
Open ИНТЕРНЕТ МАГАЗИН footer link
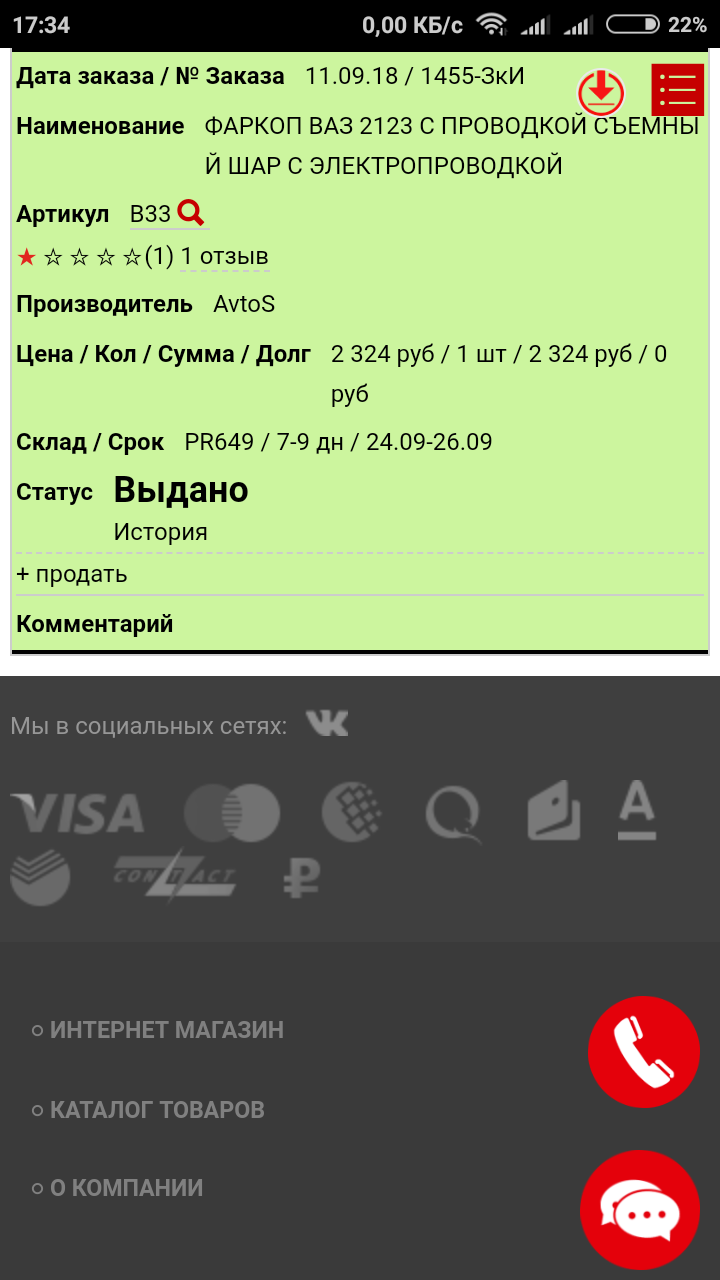(x=167, y=1030)
